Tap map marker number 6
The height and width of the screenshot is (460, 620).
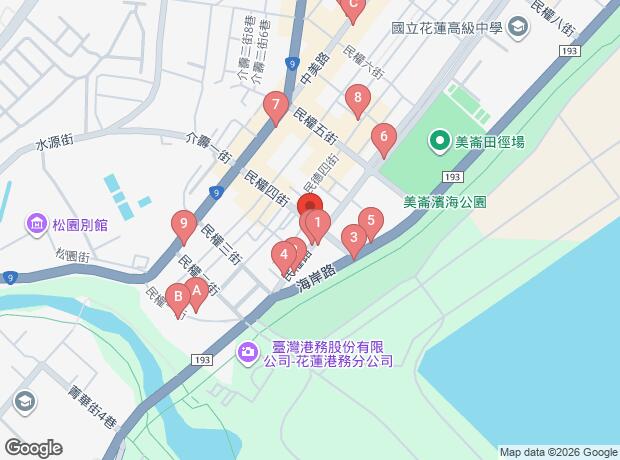tap(382, 138)
